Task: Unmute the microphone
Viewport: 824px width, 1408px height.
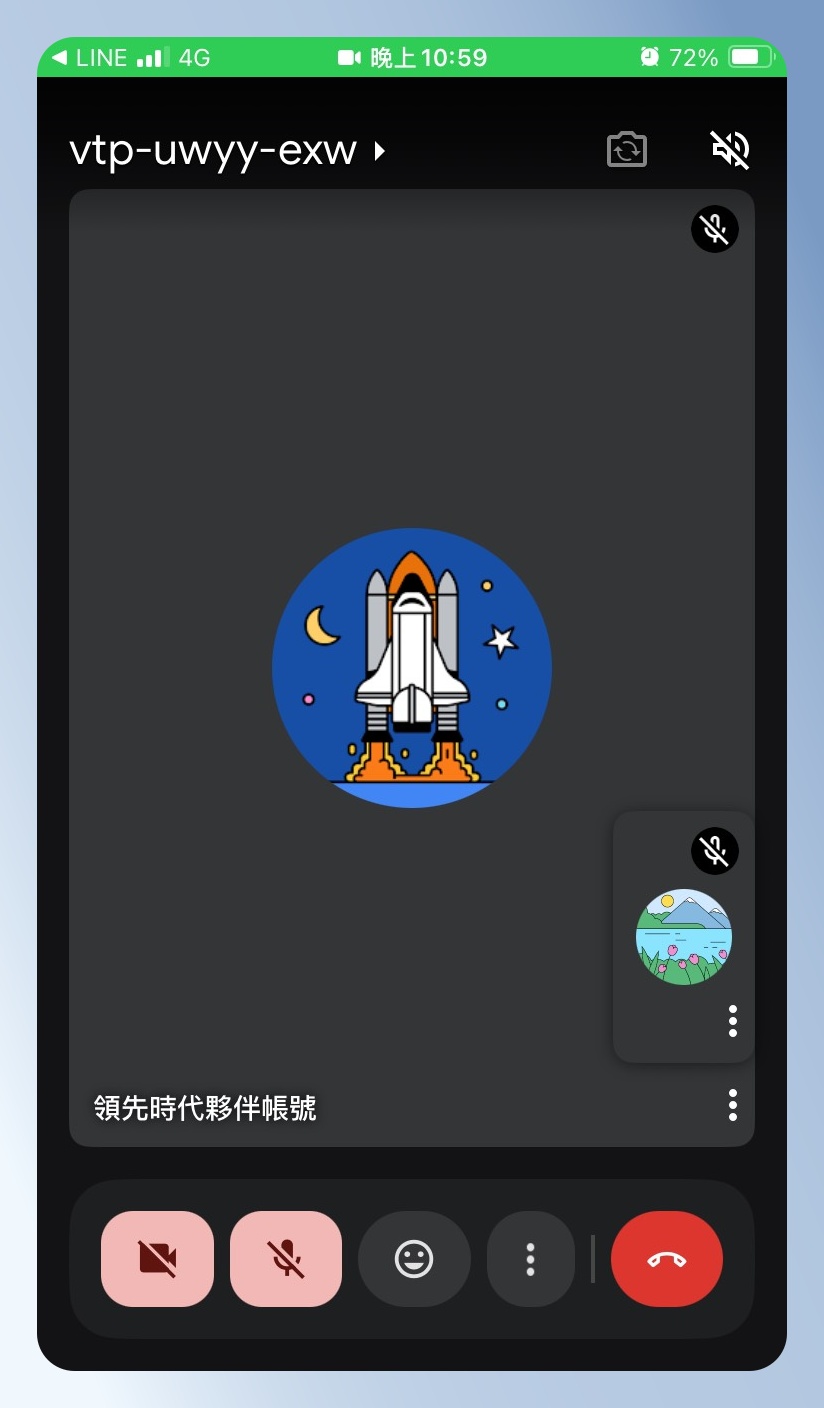Action: coord(286,1259)
